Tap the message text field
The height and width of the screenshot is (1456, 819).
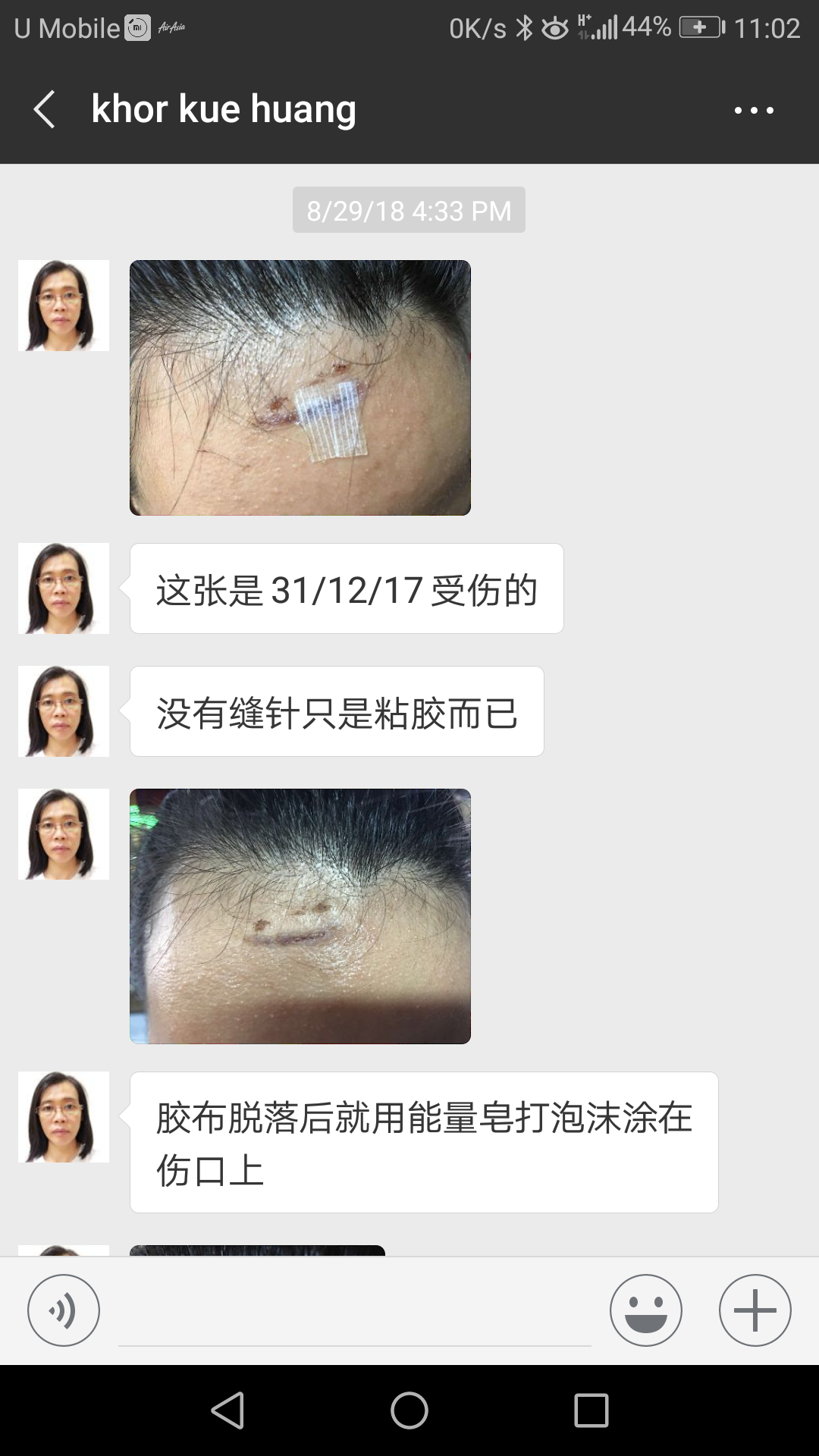[355, 1312]
